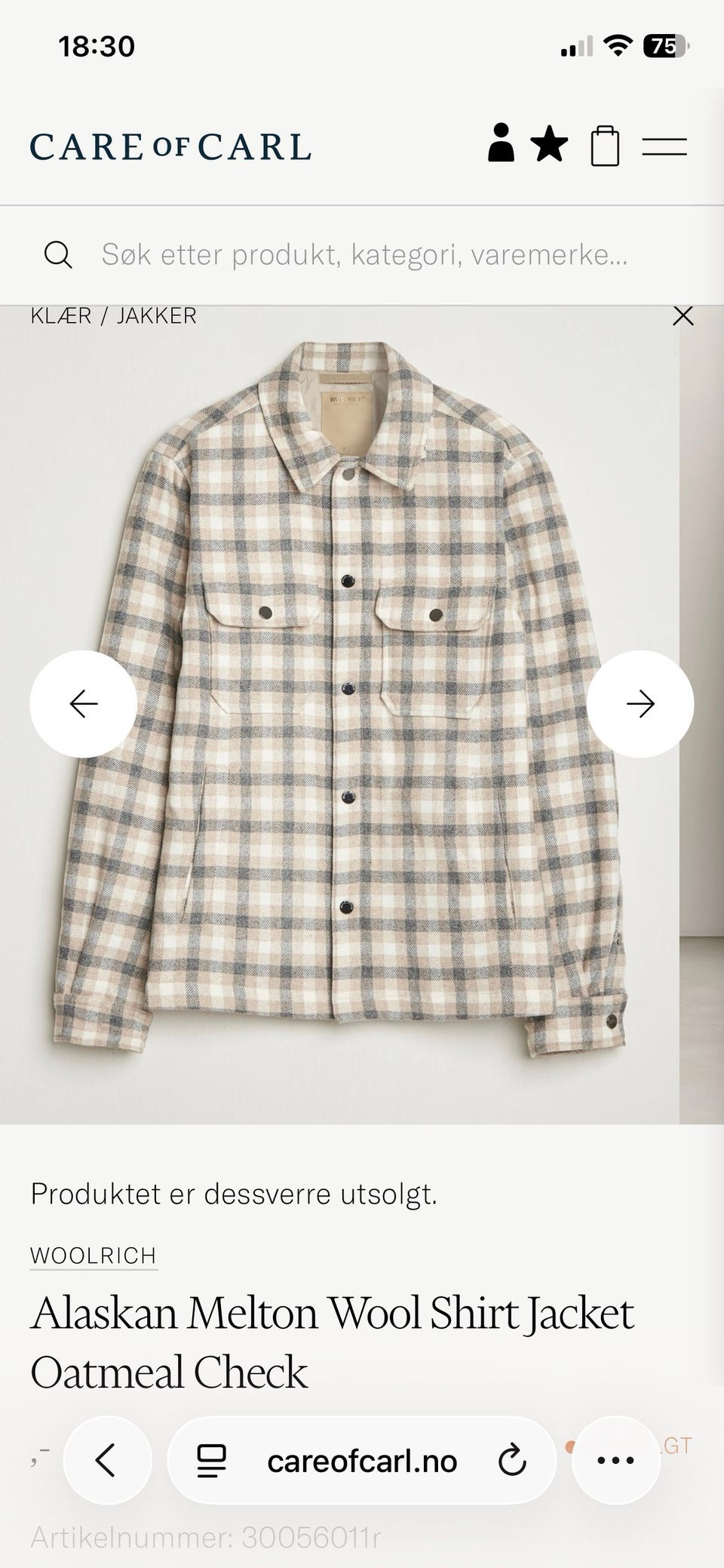Screen dimensions: 724x1568
Task: Open the account profile icon
Action: (501, 143)
